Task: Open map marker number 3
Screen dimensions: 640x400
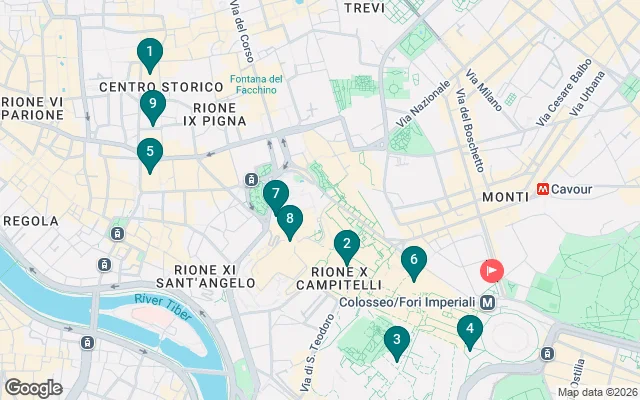Action: (396, 340)
